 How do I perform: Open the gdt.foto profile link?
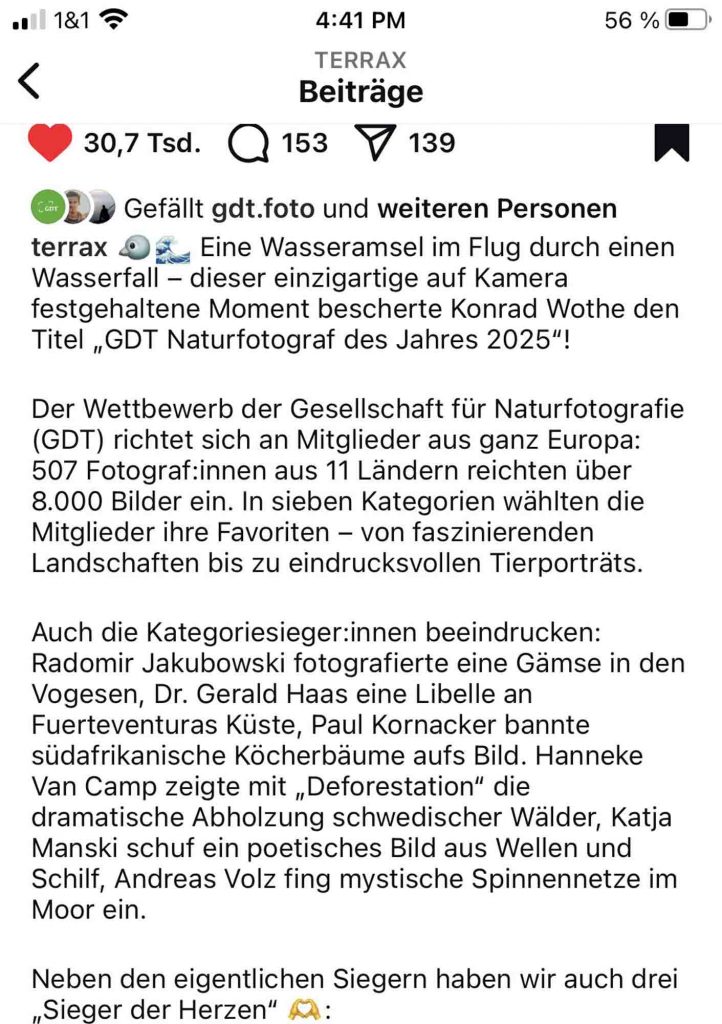pyautogui.click(x=263, y=209)
